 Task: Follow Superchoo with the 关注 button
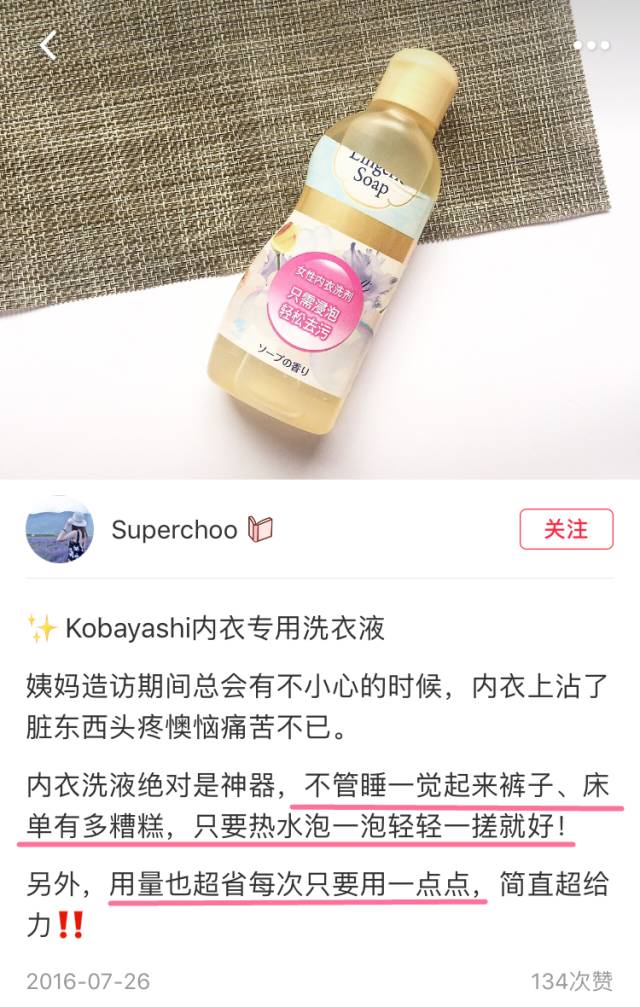click(x=565, y=529)
